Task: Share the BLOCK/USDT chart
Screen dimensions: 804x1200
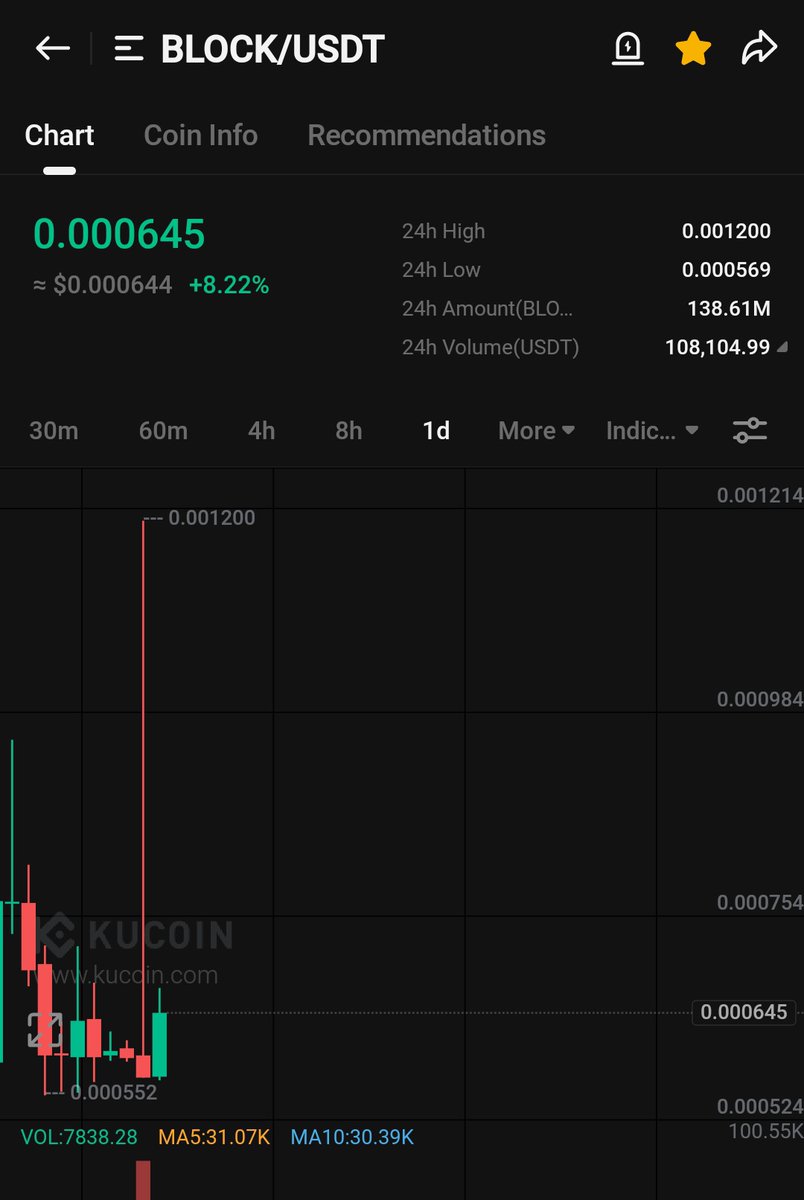Action: (x=759, y=48)
